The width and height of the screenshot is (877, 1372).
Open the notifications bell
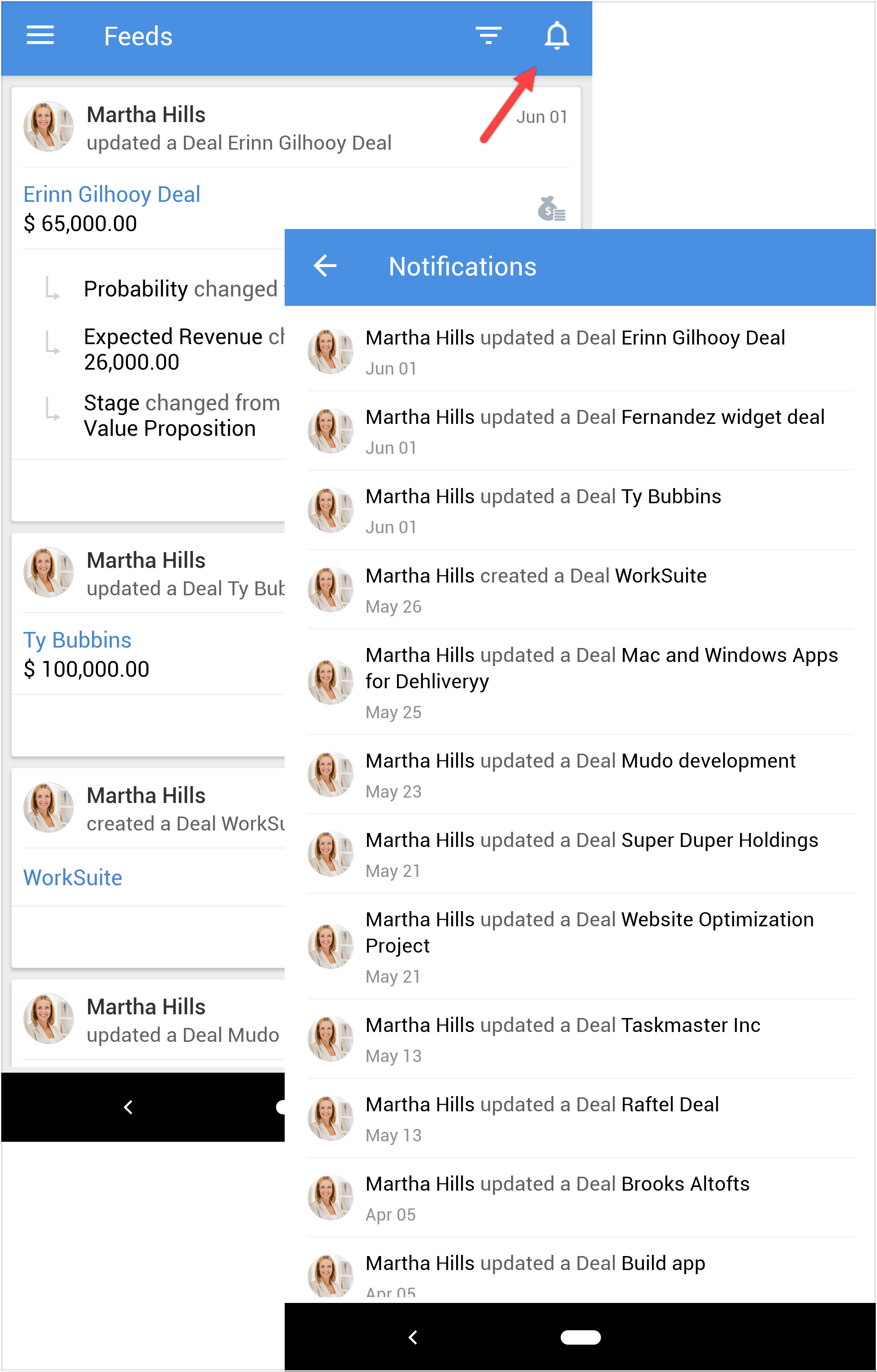(557, 35)
